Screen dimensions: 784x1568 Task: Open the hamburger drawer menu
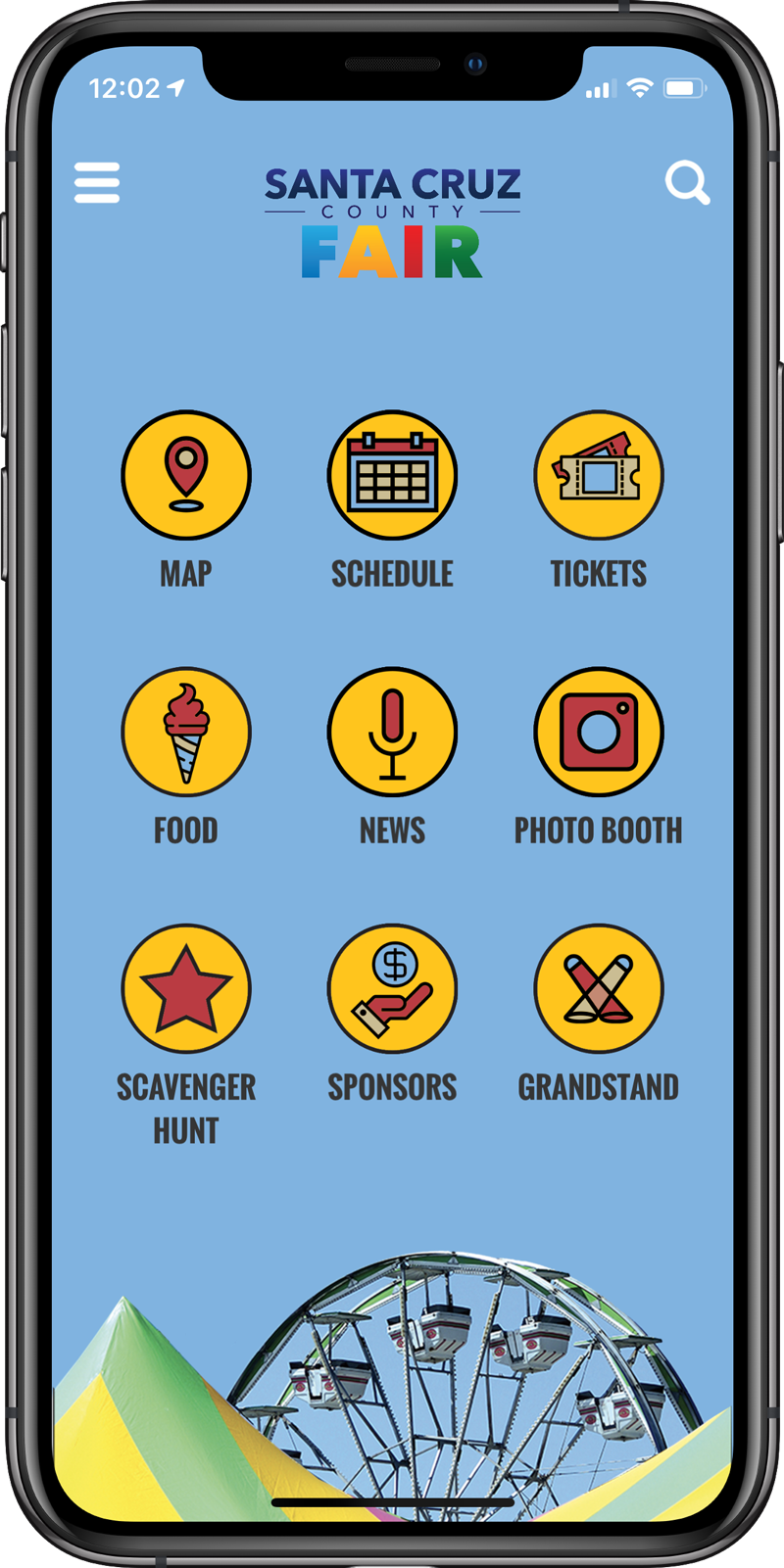(x=97, y=183)
